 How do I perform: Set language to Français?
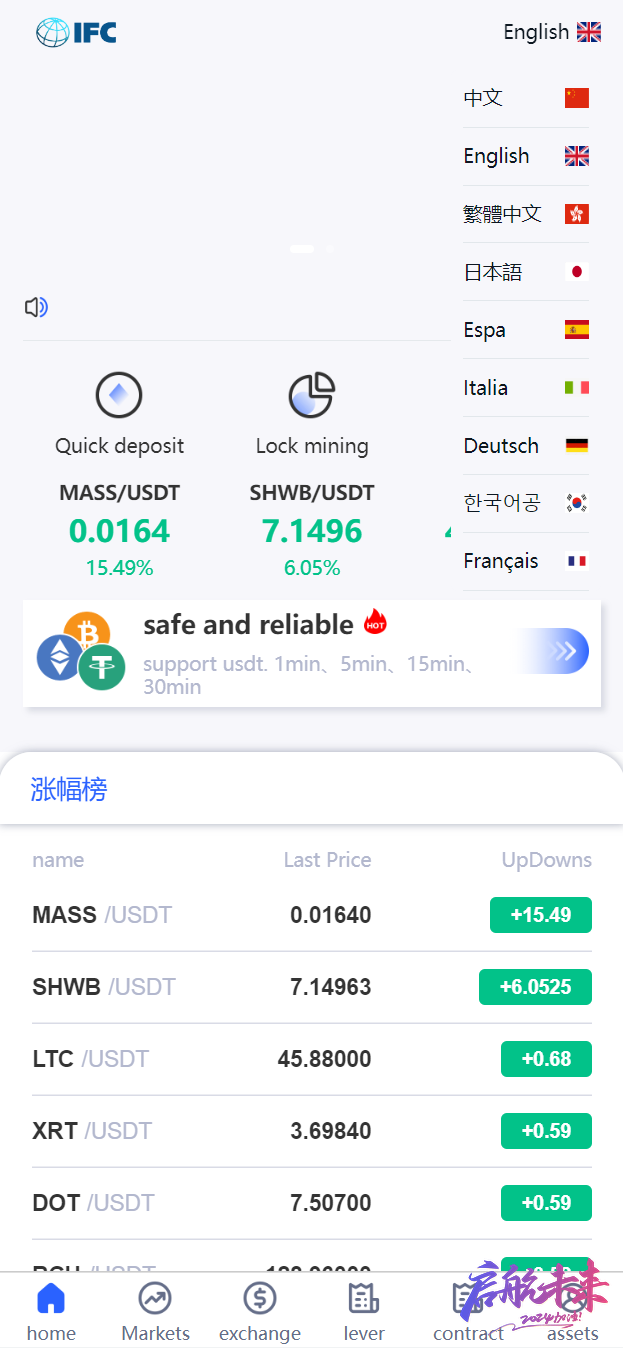coord(526,561)
